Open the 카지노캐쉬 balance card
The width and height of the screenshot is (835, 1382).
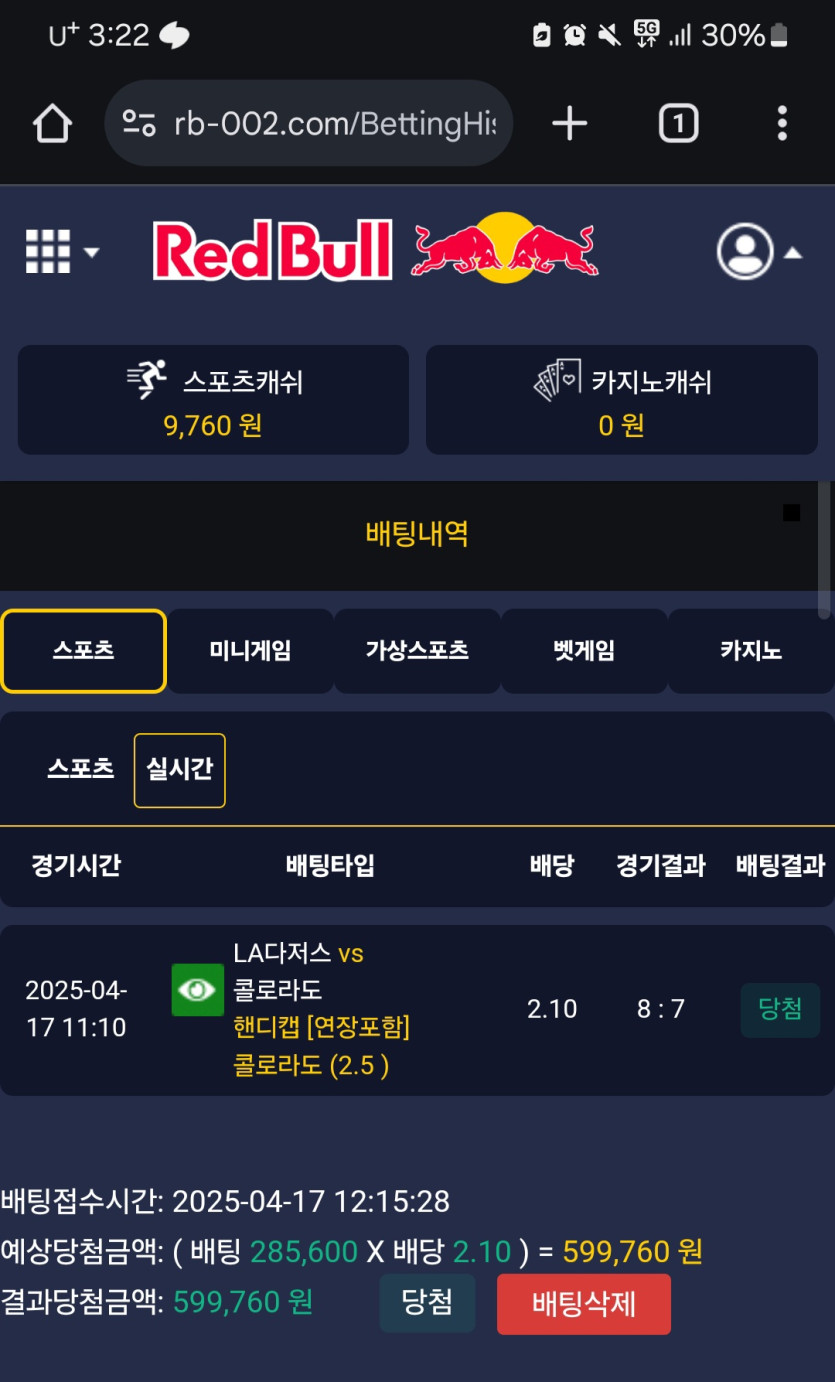(x=622, y=400)
